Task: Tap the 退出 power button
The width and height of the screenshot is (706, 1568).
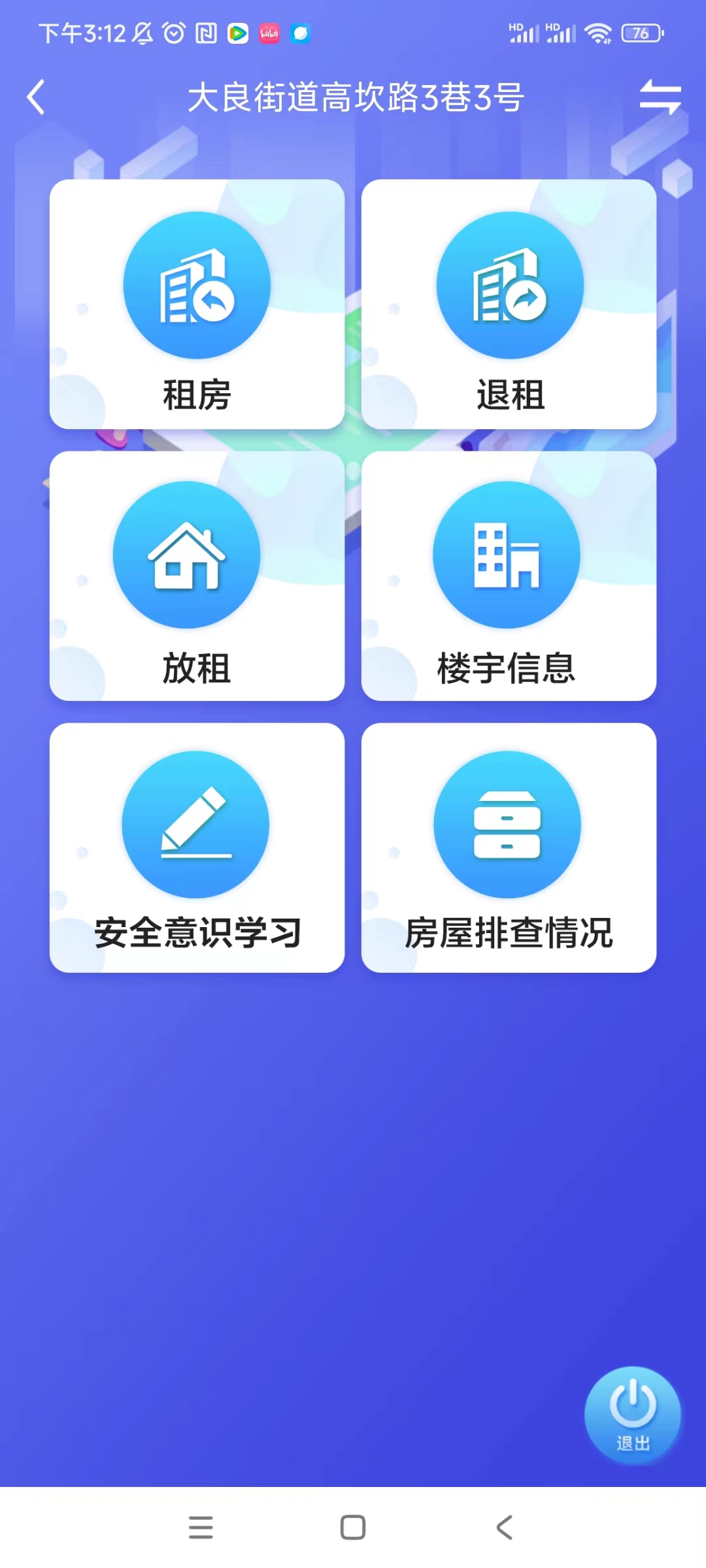Action: (632, 1415)
